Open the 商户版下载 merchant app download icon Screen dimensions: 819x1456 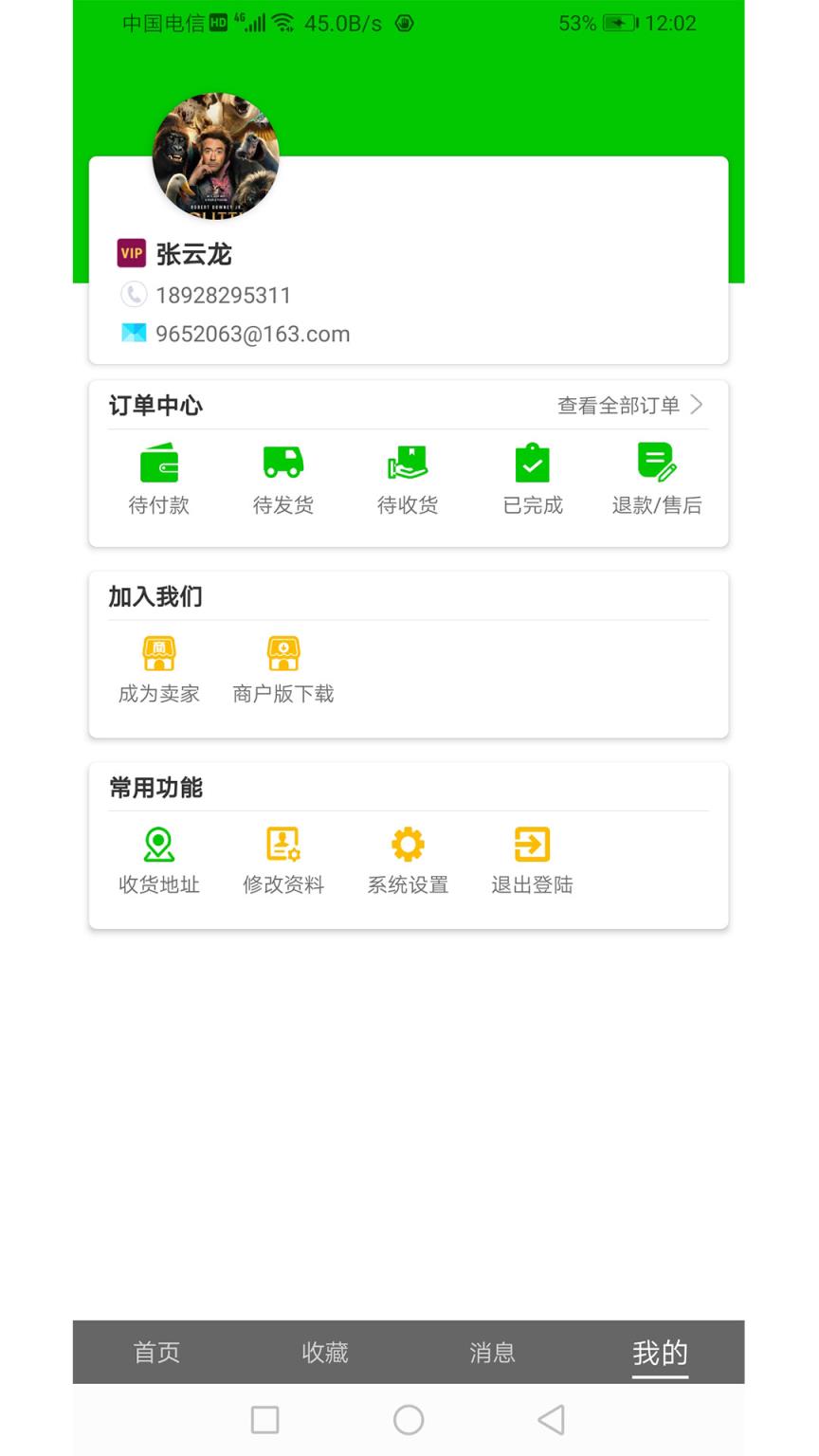coord(282,653)
